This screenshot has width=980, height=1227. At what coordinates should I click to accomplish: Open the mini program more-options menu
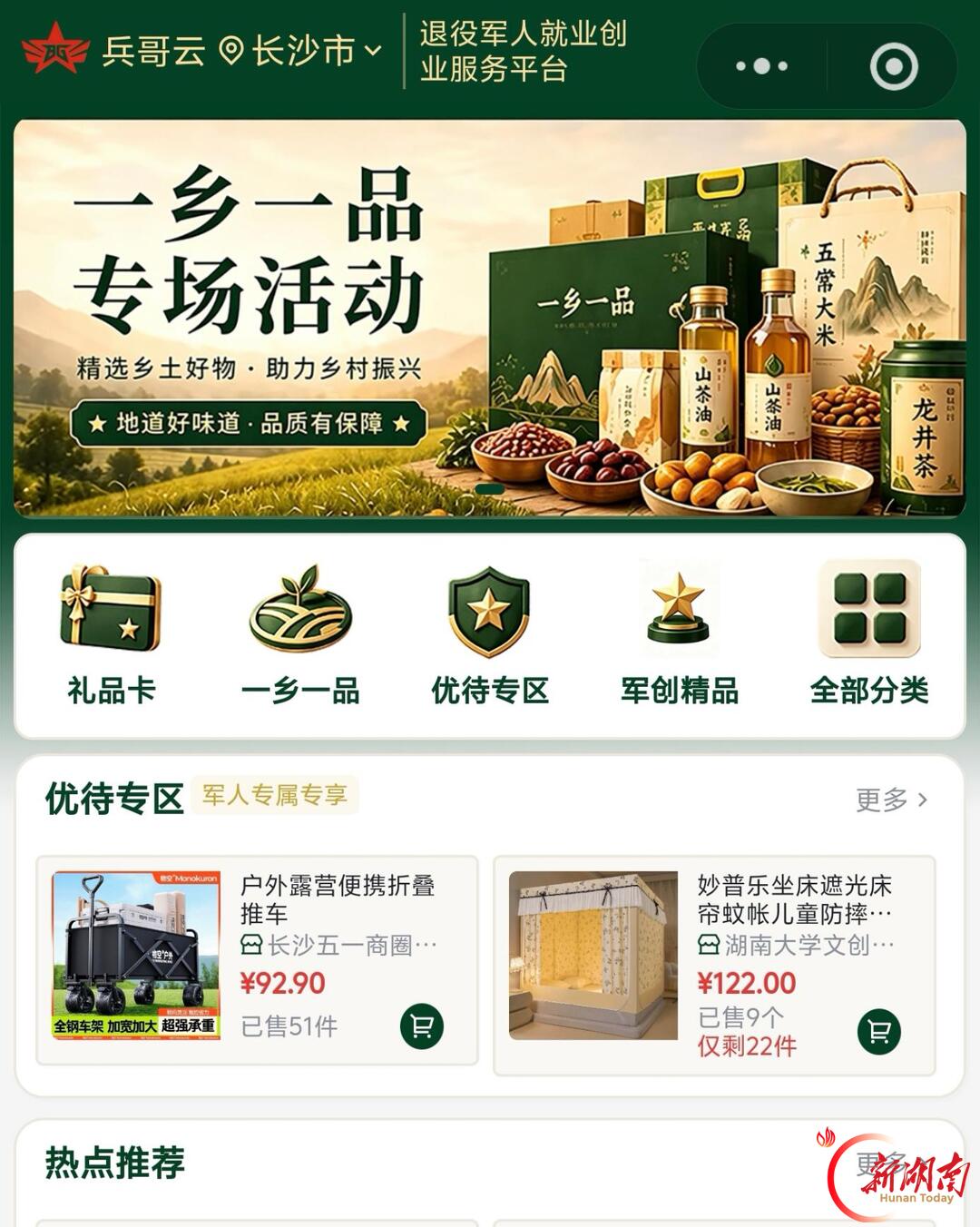coord(761,66)
